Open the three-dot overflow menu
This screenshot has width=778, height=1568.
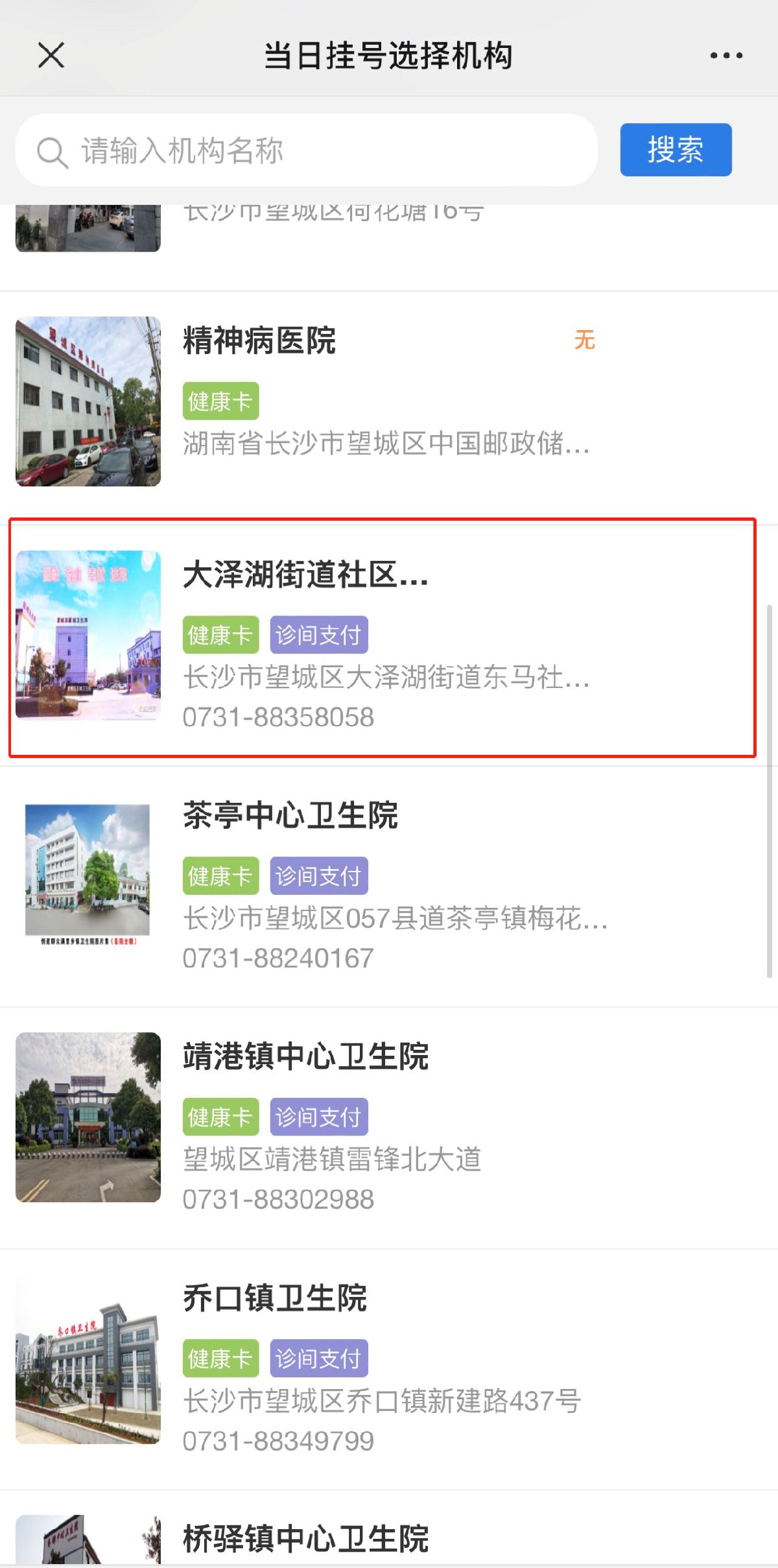coord(726,56)
